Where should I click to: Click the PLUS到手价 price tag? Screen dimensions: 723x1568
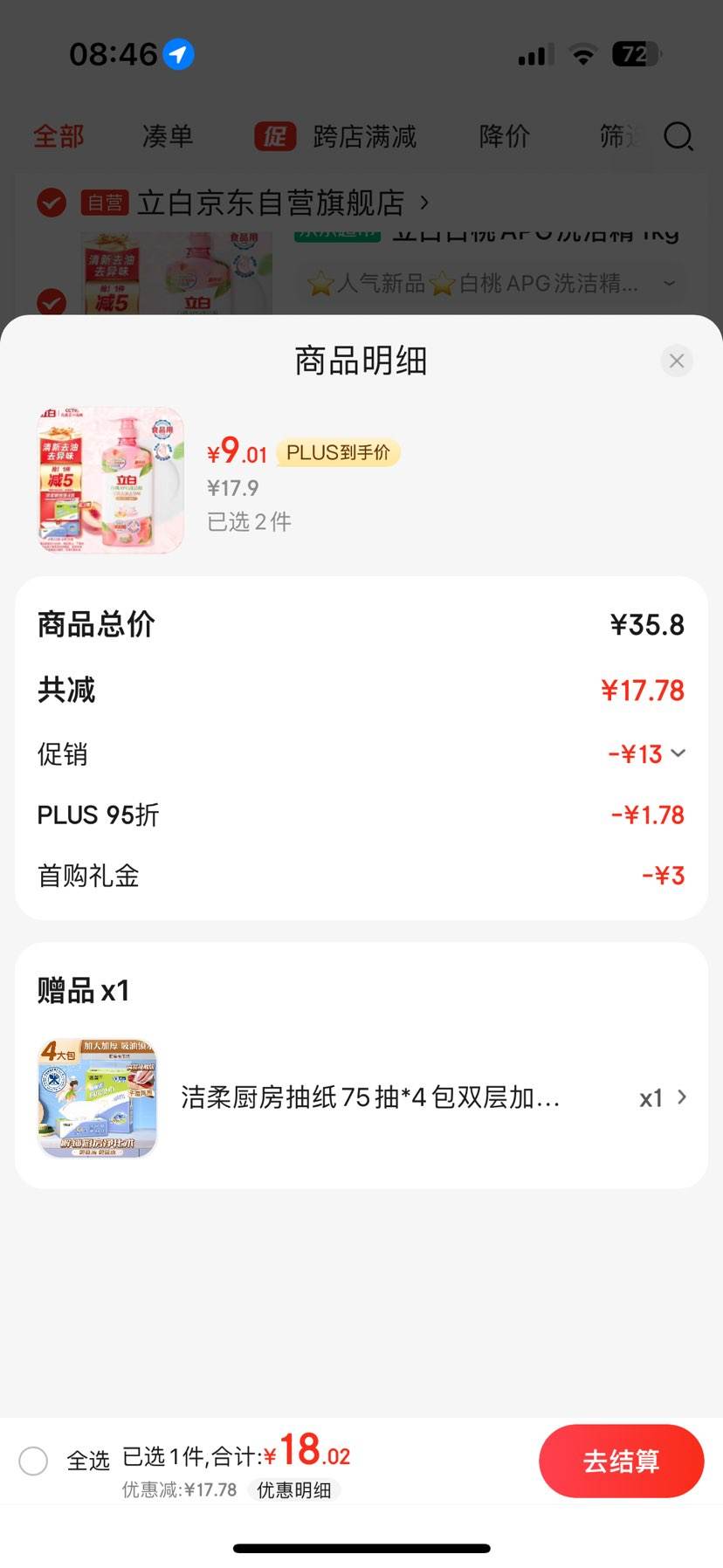[x=338, y=452]
